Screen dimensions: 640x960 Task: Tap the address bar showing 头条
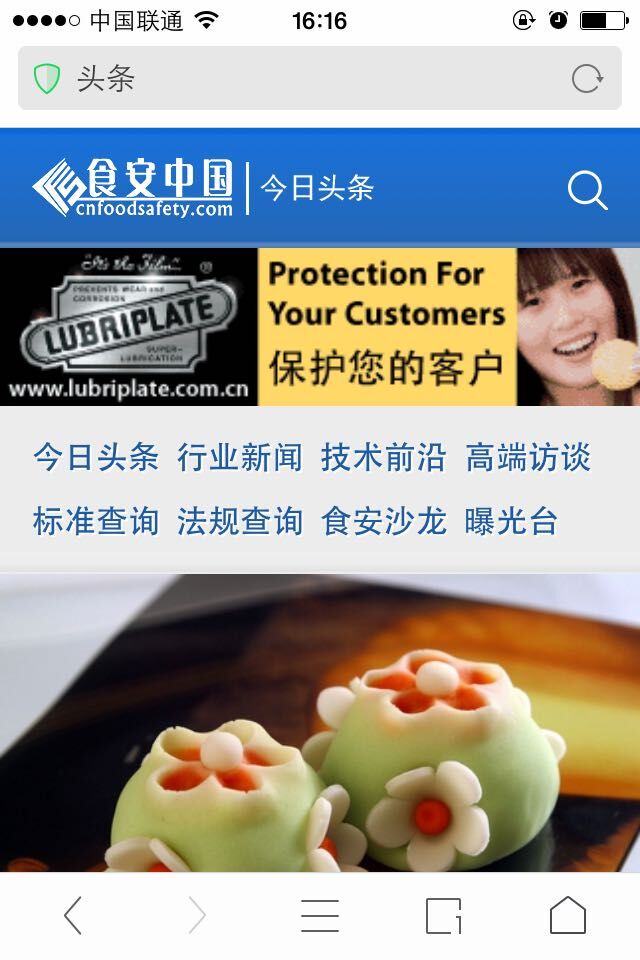300,79
